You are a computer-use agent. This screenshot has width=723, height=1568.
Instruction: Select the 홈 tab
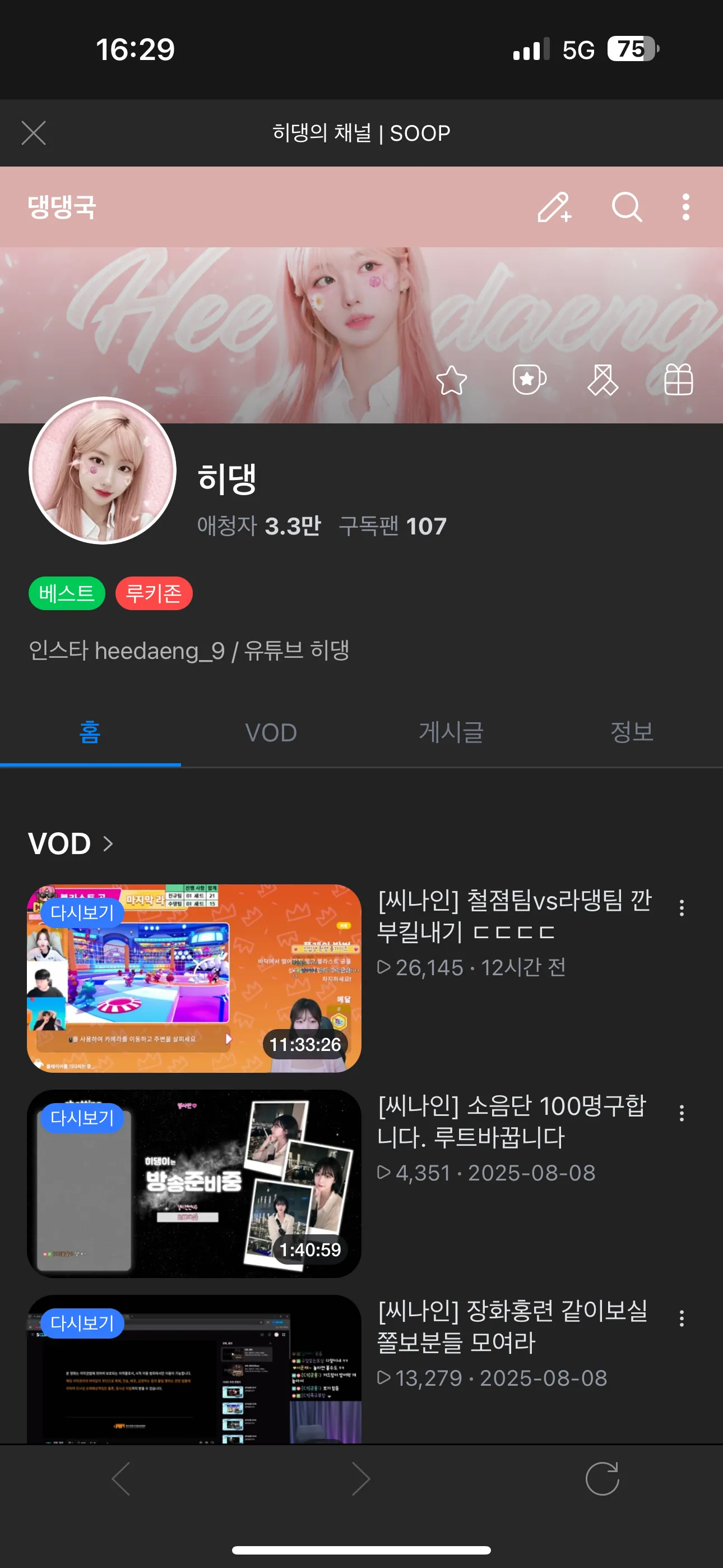tap(90, 732)
